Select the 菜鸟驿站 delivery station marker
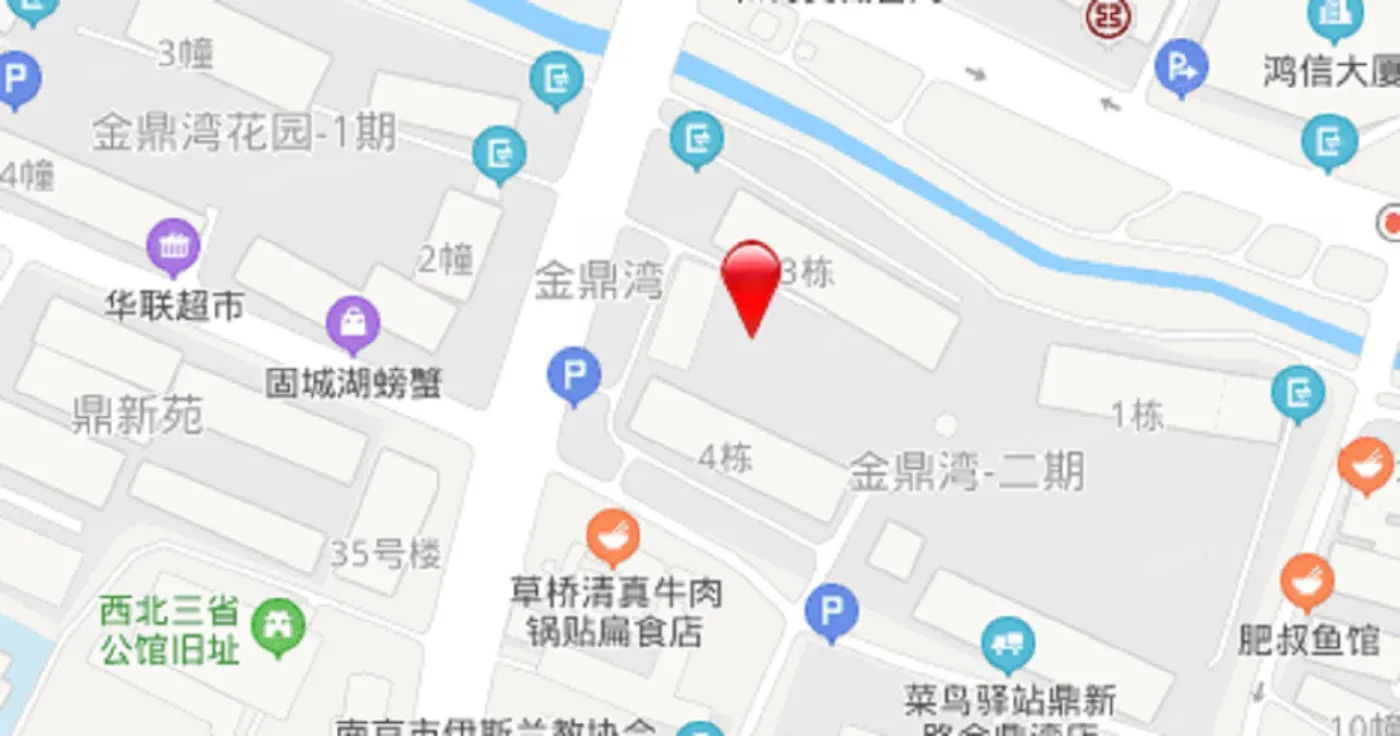 click(x=1008, y=643)
